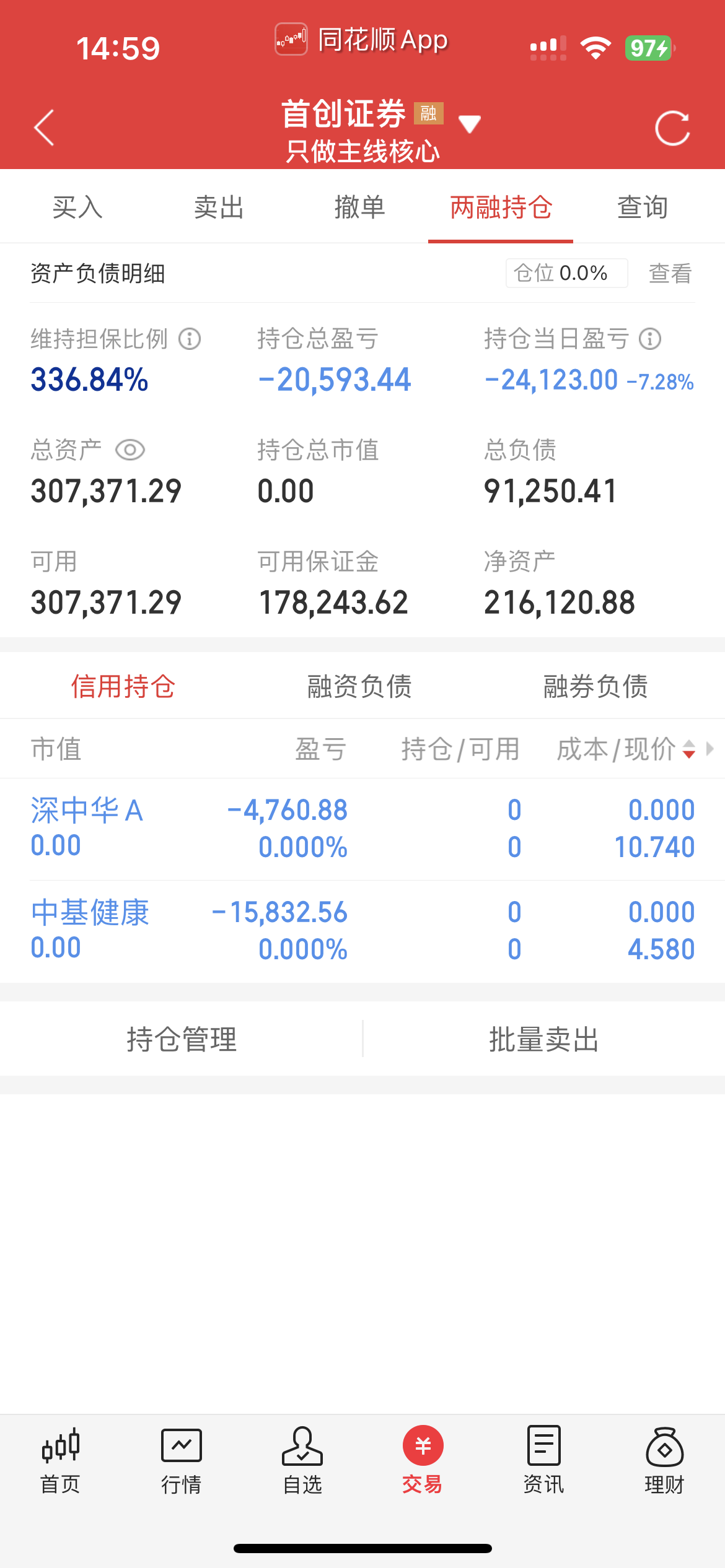
Task: Open the 查询 tab
Action: (643, 207)
